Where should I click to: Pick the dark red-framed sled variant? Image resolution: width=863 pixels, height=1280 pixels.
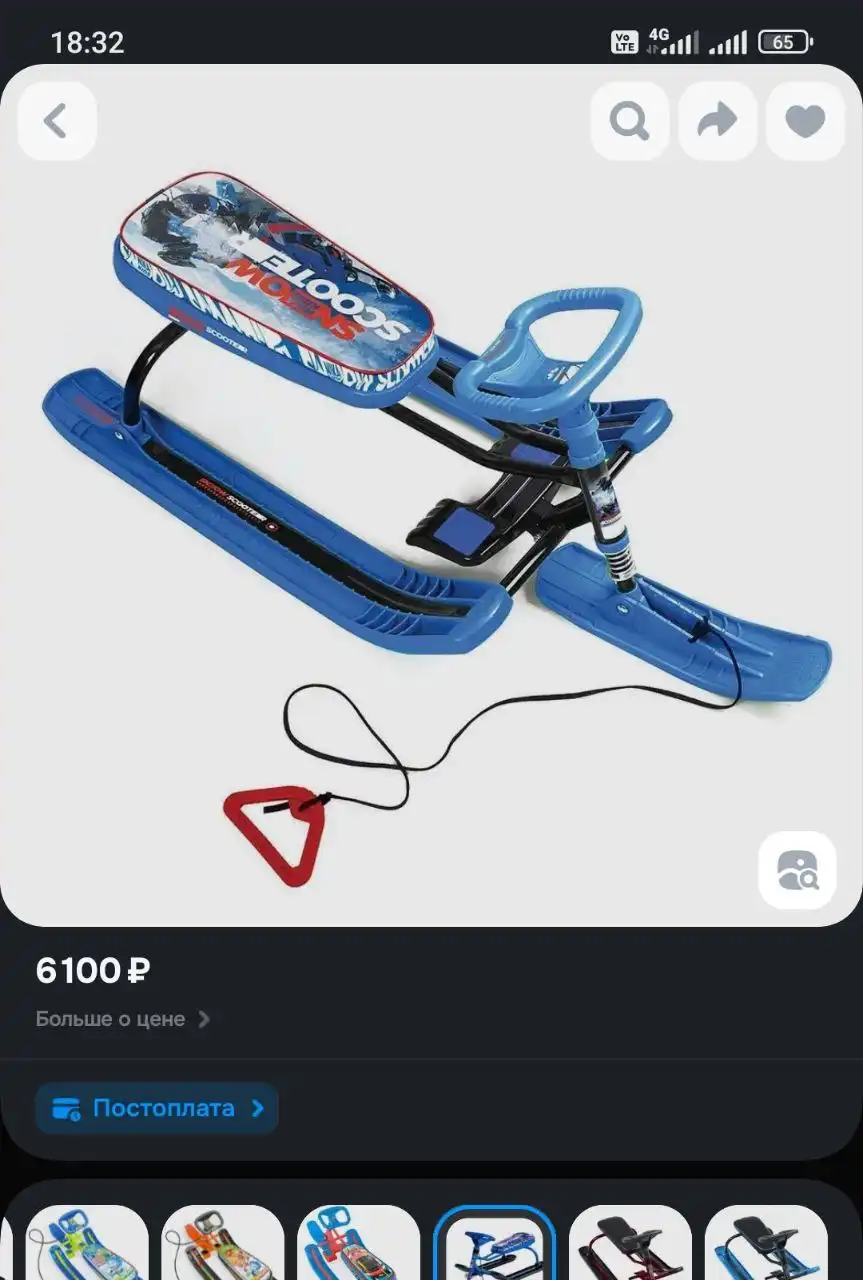(x=630, y=1245)
